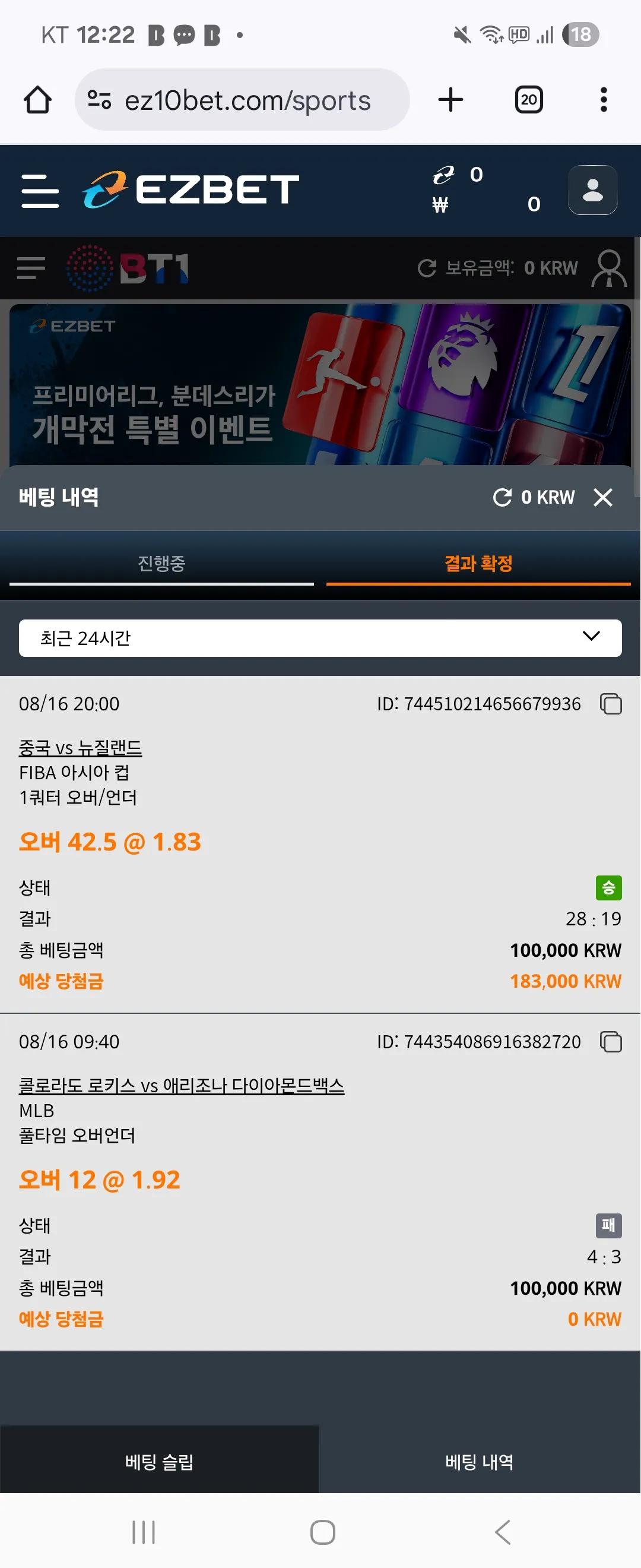
Task: Copy bet ID 744510214656679936
Action: coord(611,704)
